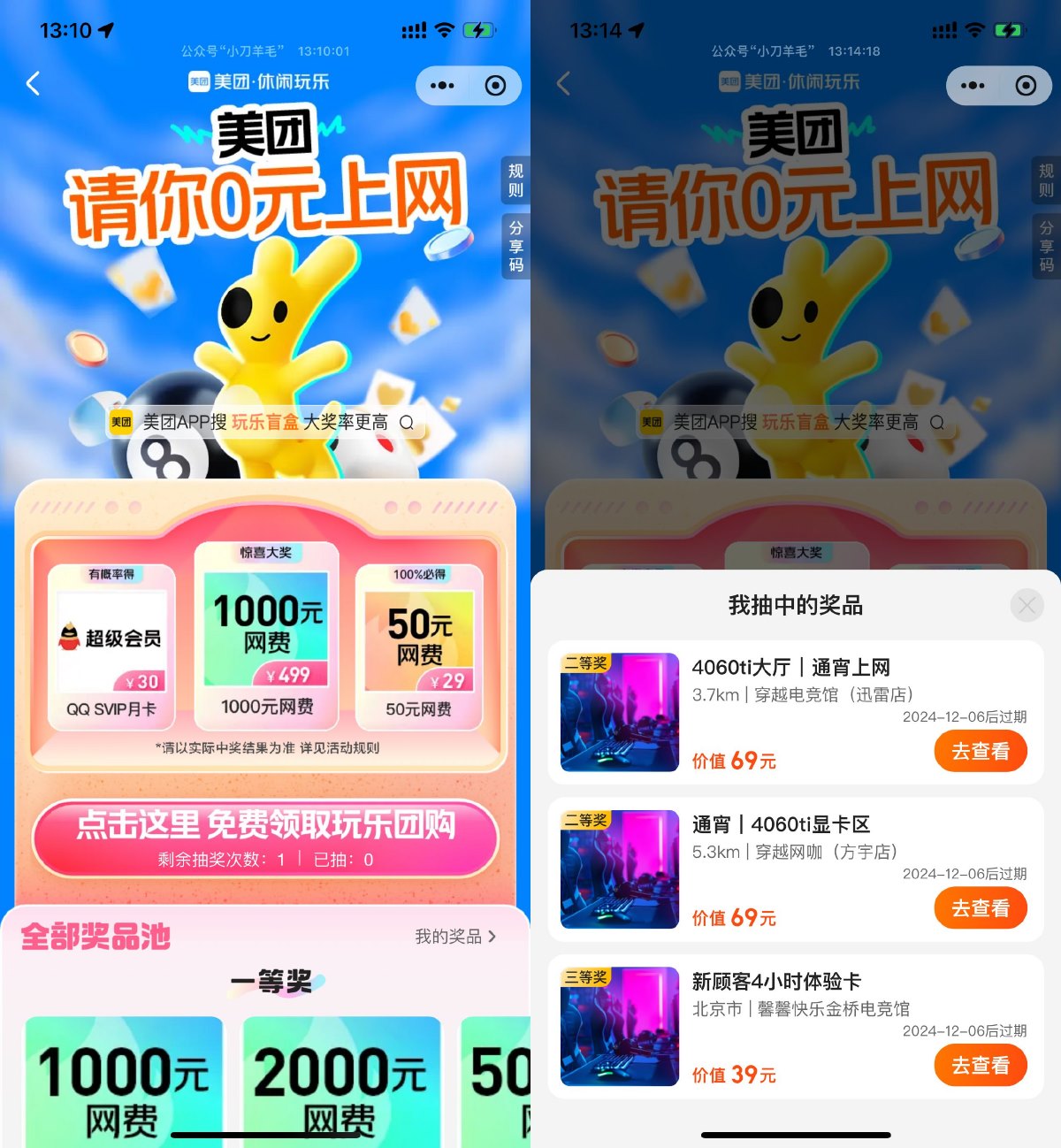Tap the back arrow to exit the activity
This screenshot has height=1148, width=1061.
click(33, 83)
